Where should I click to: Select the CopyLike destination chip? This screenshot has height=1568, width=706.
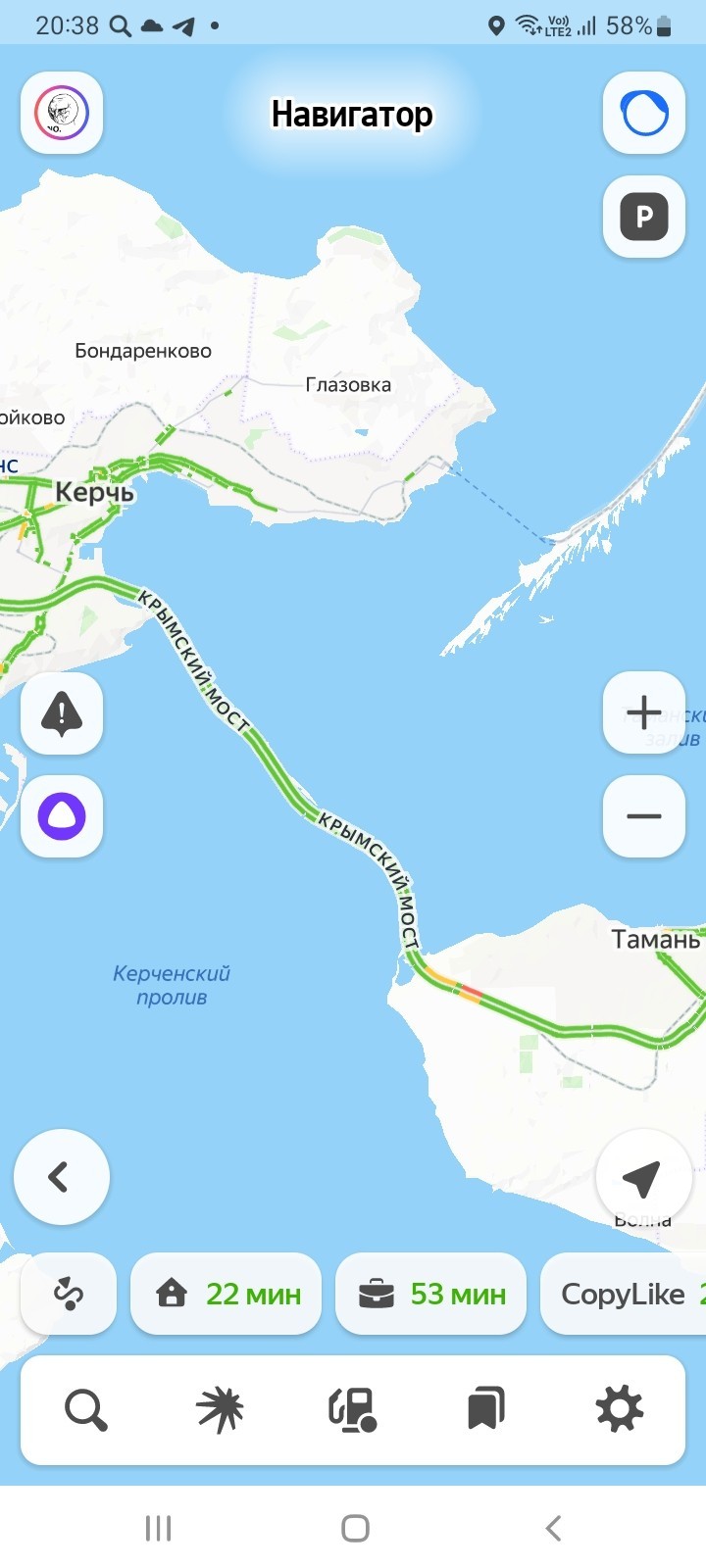point(624,1295)
